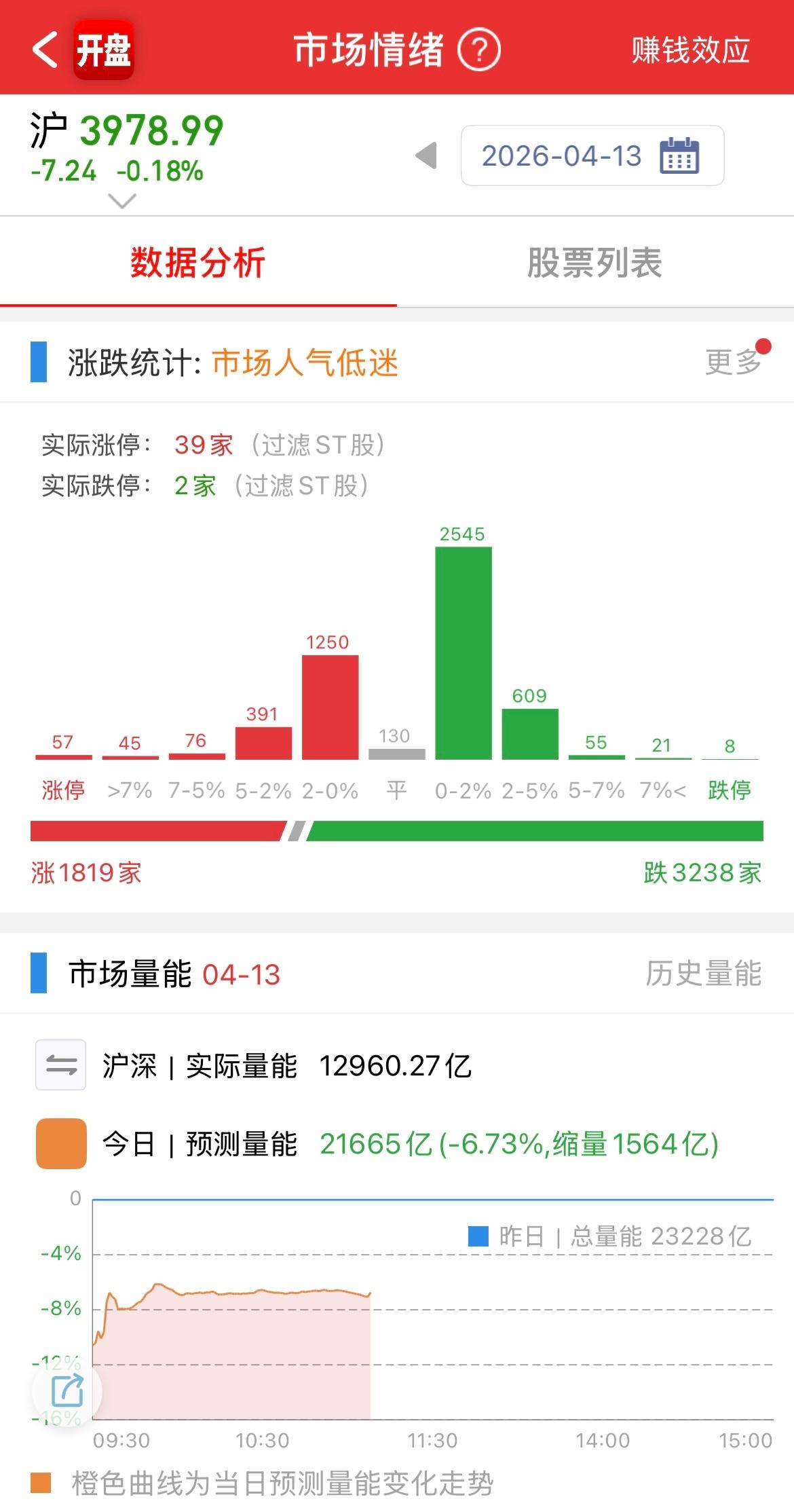This screenshot has width=794, height=1512.
Task: Click the swap icon beside 沪深 实际量能
Action: (61, 1066)
